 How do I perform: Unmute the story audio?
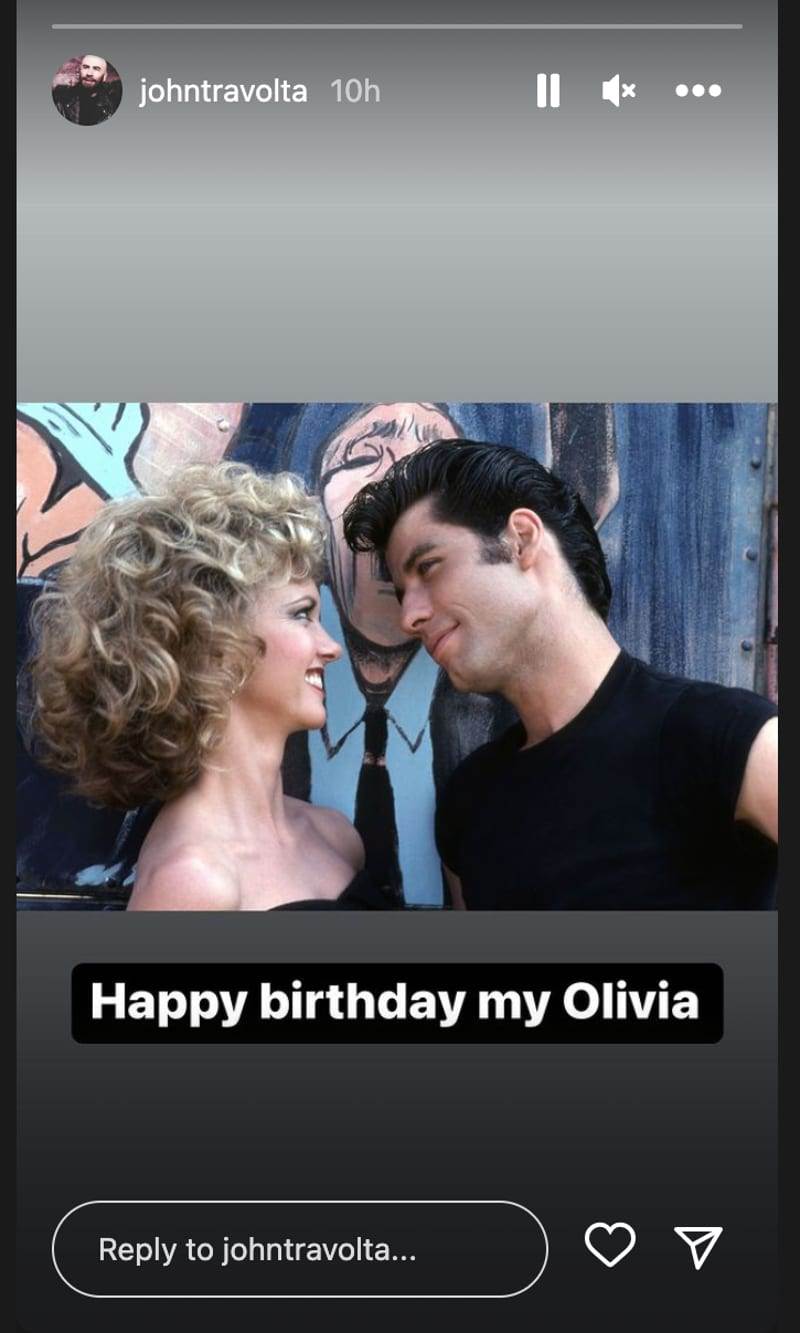coord(618,91)
